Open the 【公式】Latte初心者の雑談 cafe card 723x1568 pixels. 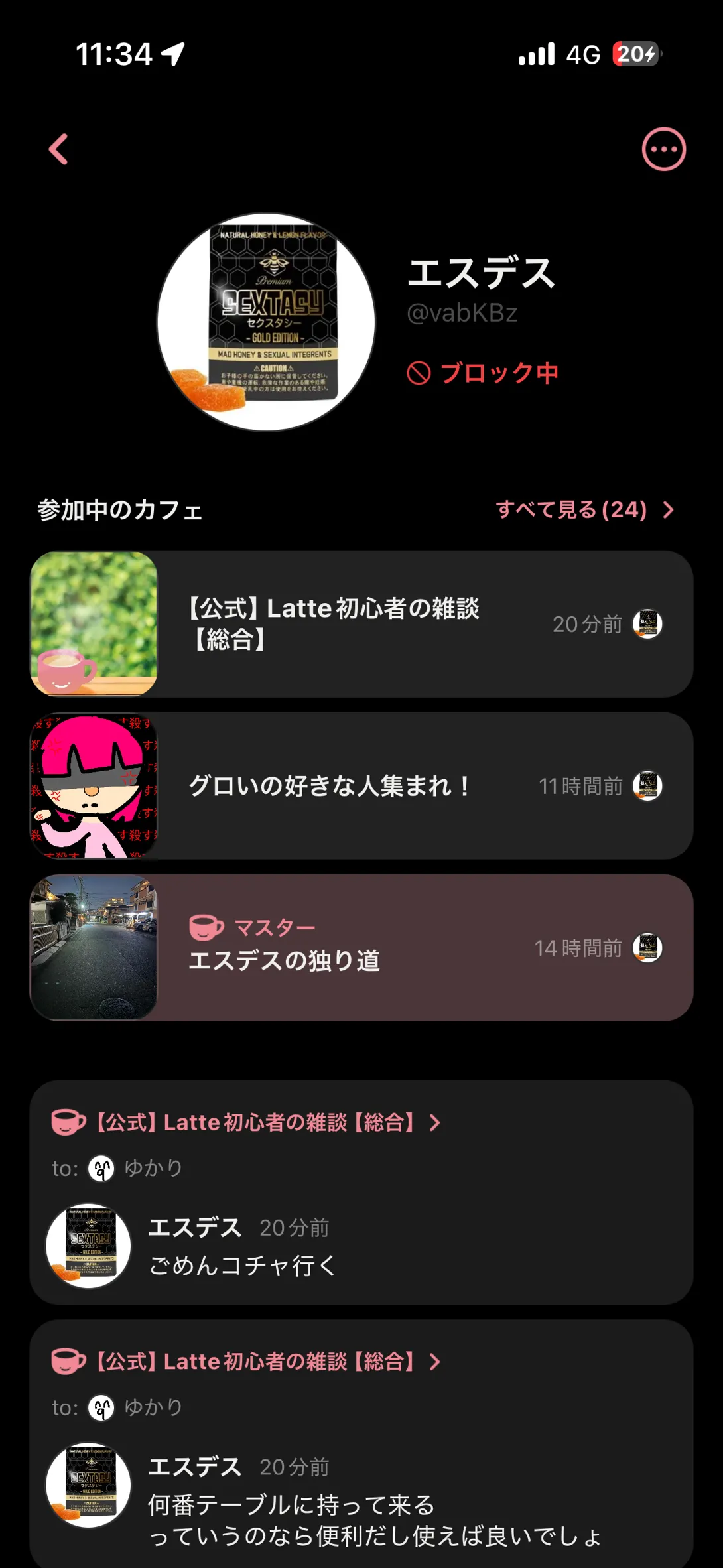(x=361, y=623)
